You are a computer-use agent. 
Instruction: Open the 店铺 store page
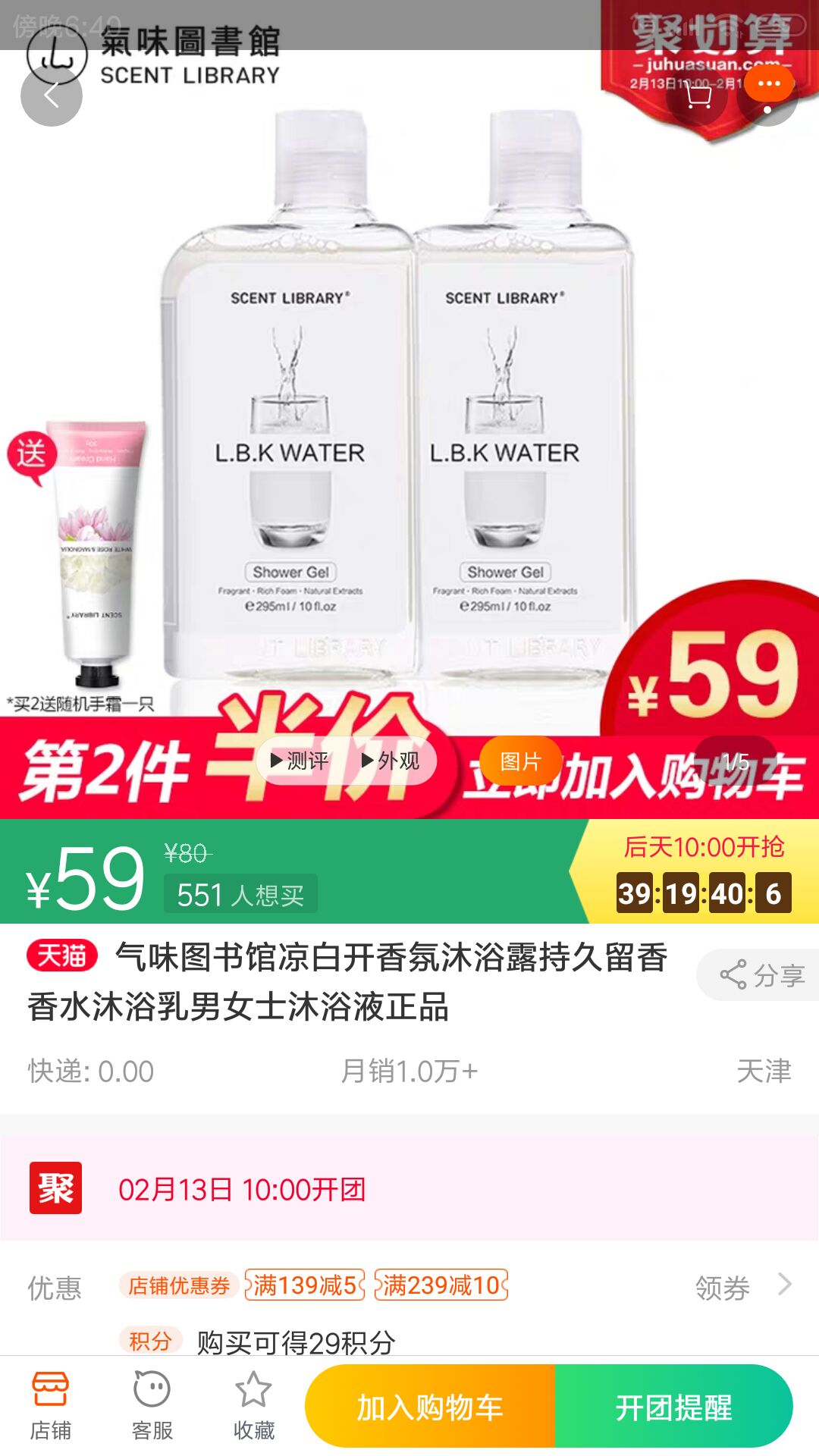click(x=50, y=1406)
